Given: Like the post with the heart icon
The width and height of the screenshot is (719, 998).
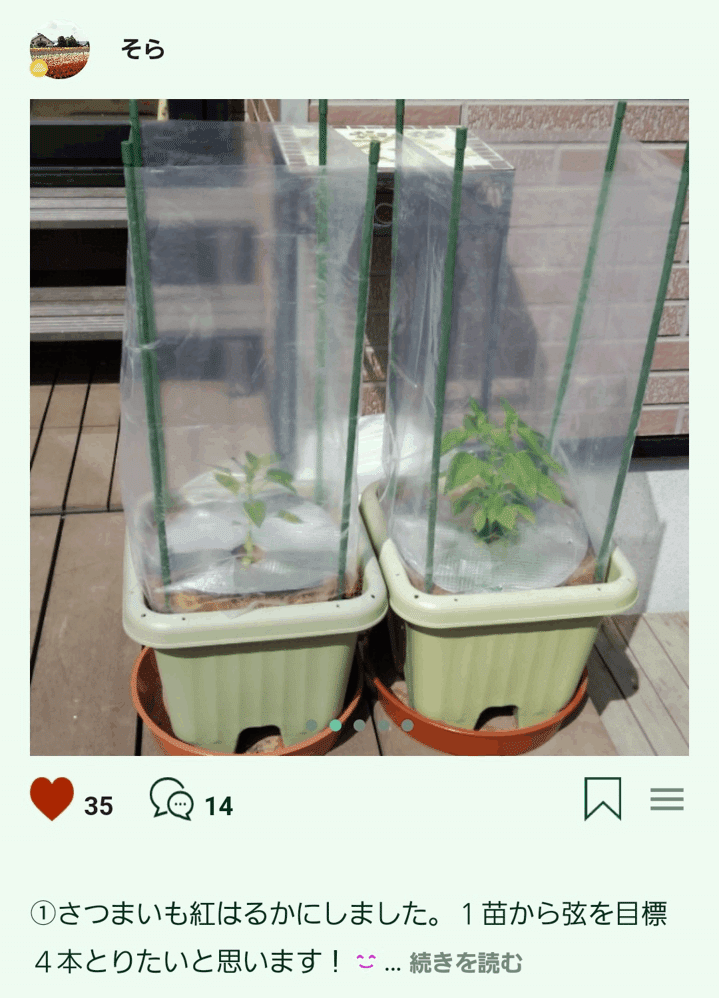Looking at the screenshot, I should pyautogui.click(x=52, y=800).
